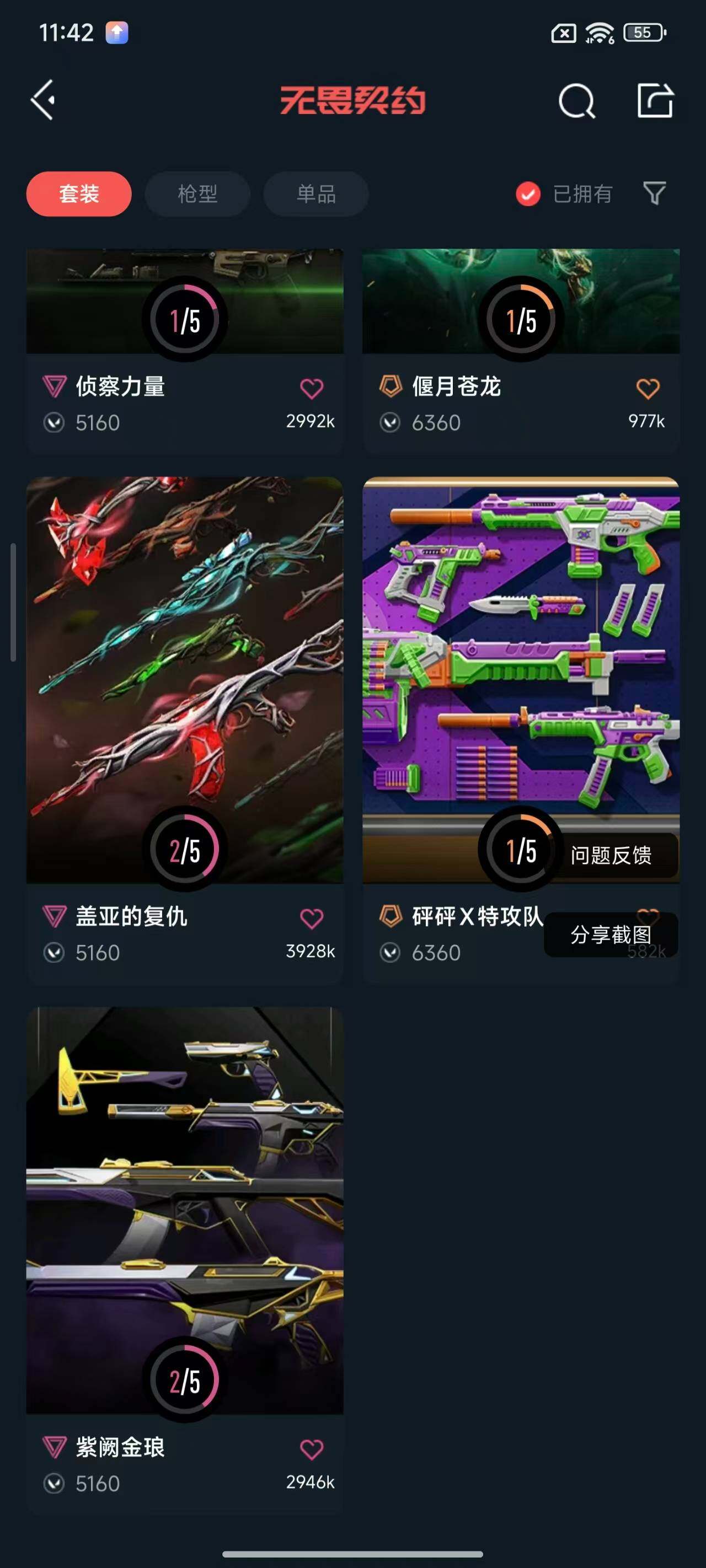The height and width of the screenshot is (1568, 706).
Task: Click the pink tier badge beside 紫阙金琅
Action: point(55,1434)
